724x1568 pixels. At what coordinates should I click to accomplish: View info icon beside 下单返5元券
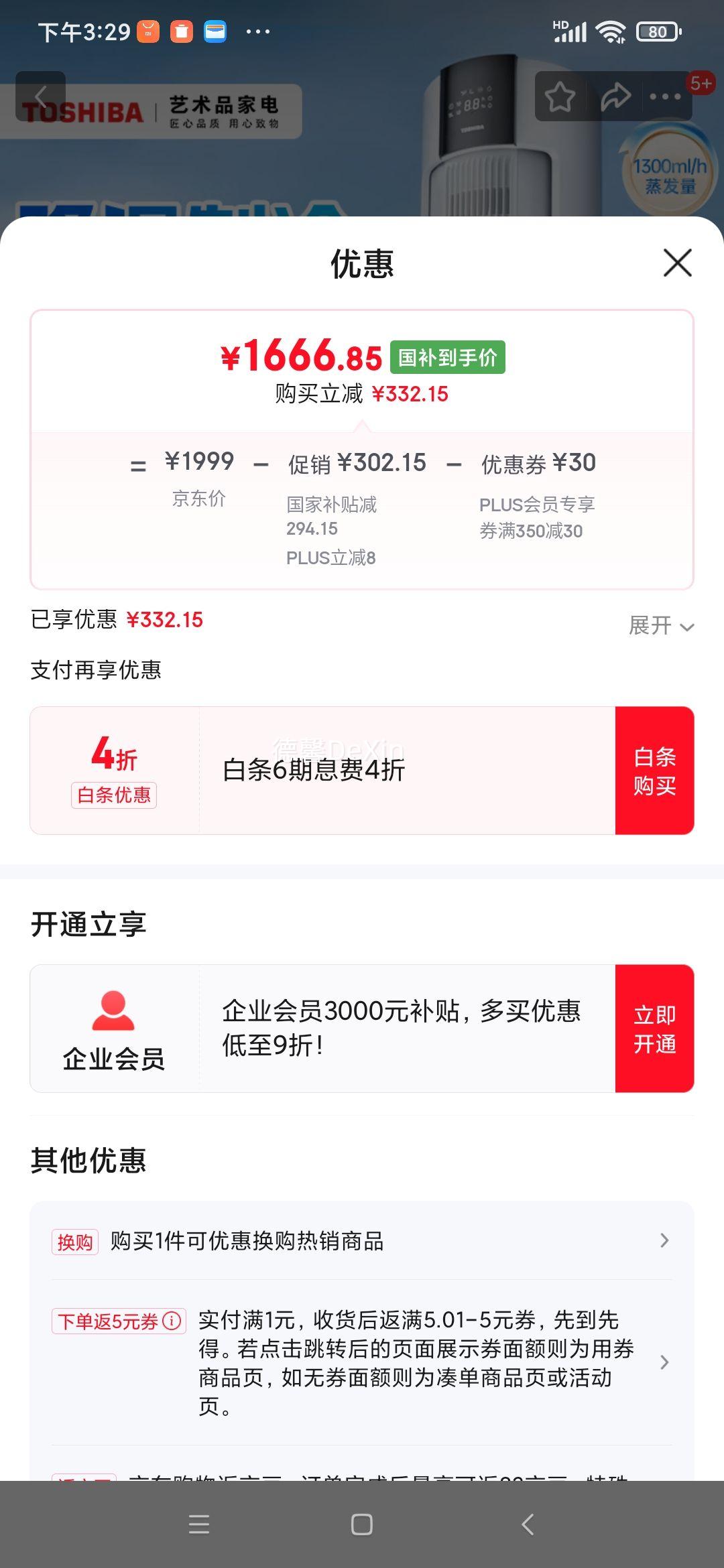[x=172, y=1321]
